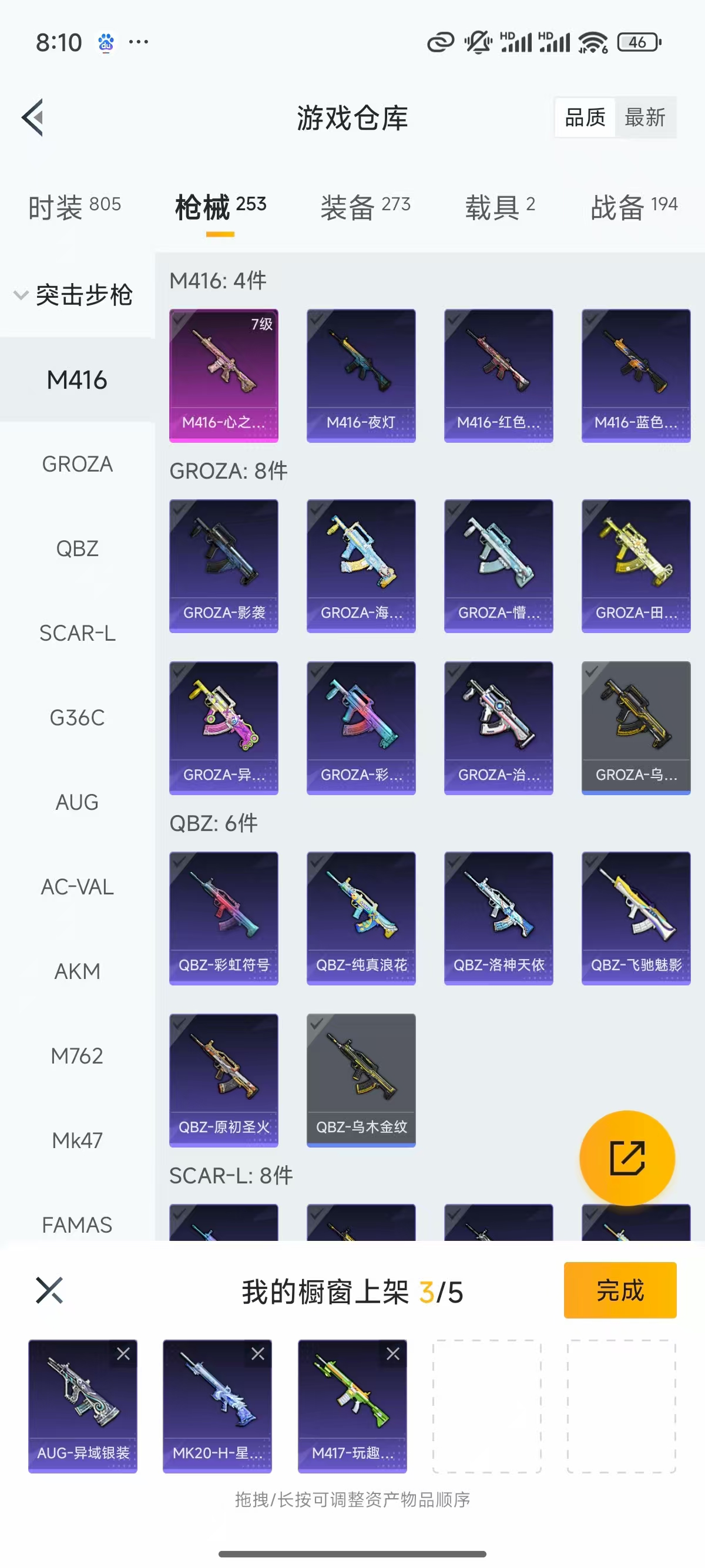Select AKM in the side list

pyautogui.click(x=78, y=971)
